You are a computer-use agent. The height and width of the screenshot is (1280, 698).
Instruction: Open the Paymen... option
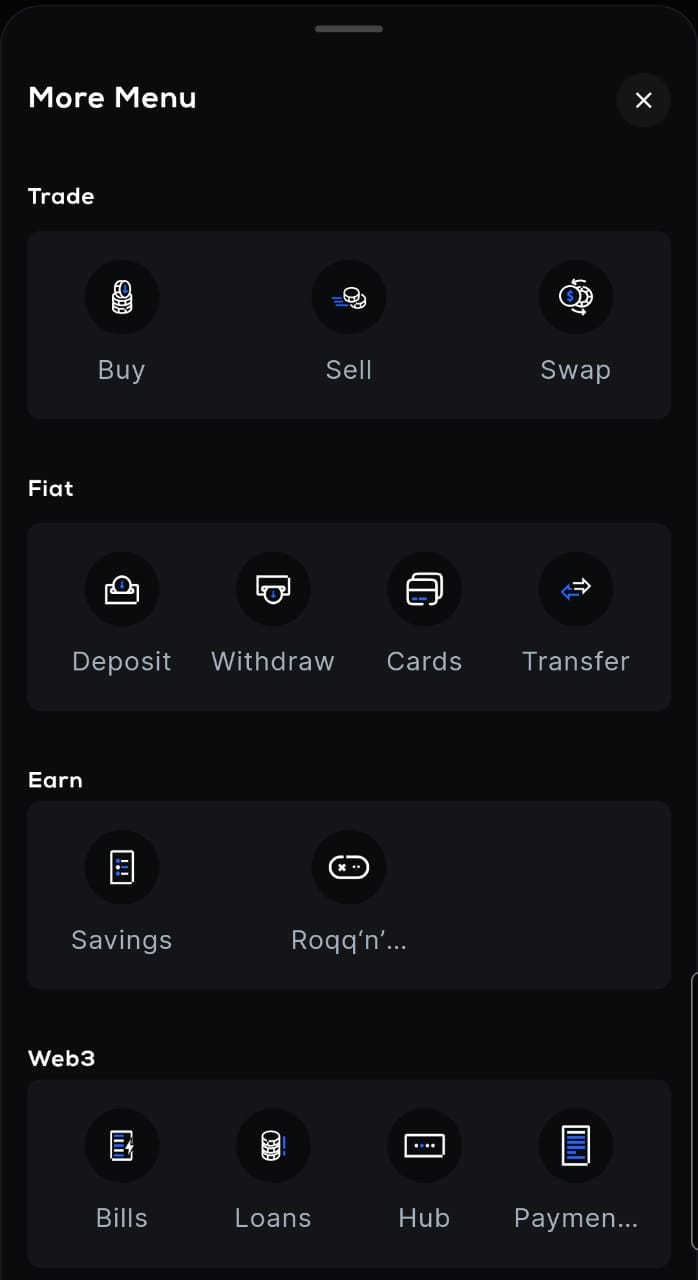coord(575,1146)
